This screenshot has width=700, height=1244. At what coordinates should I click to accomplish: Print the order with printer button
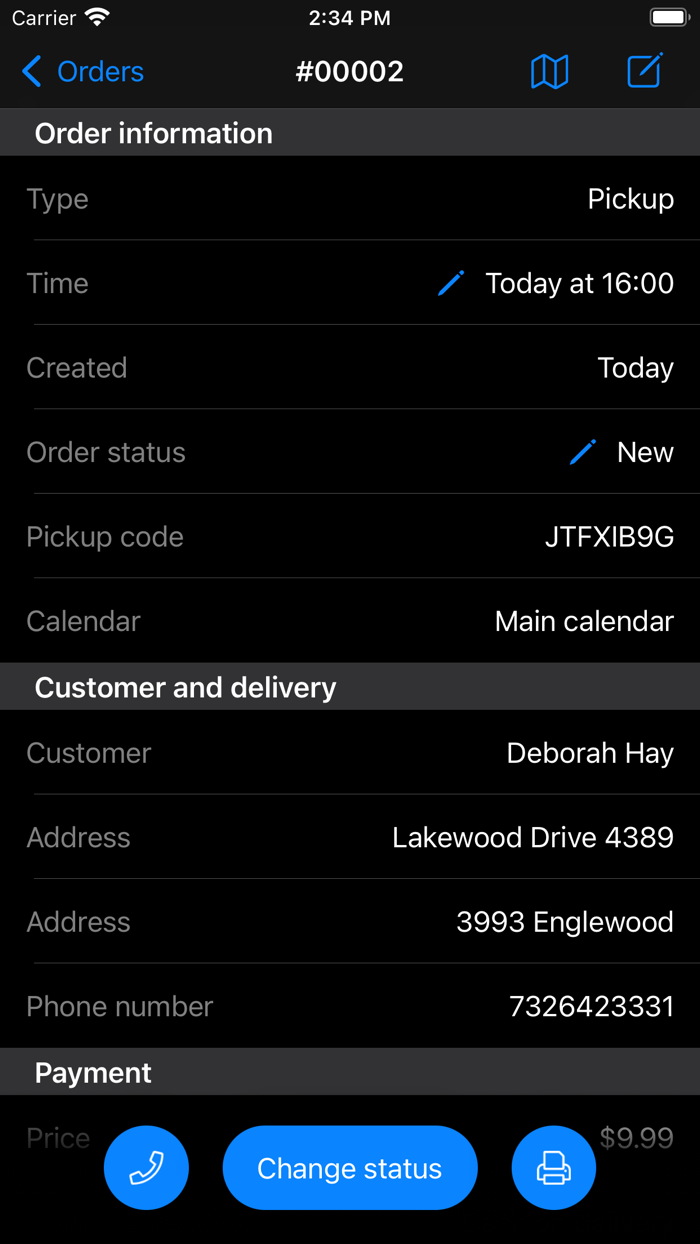pos(553,1168)
